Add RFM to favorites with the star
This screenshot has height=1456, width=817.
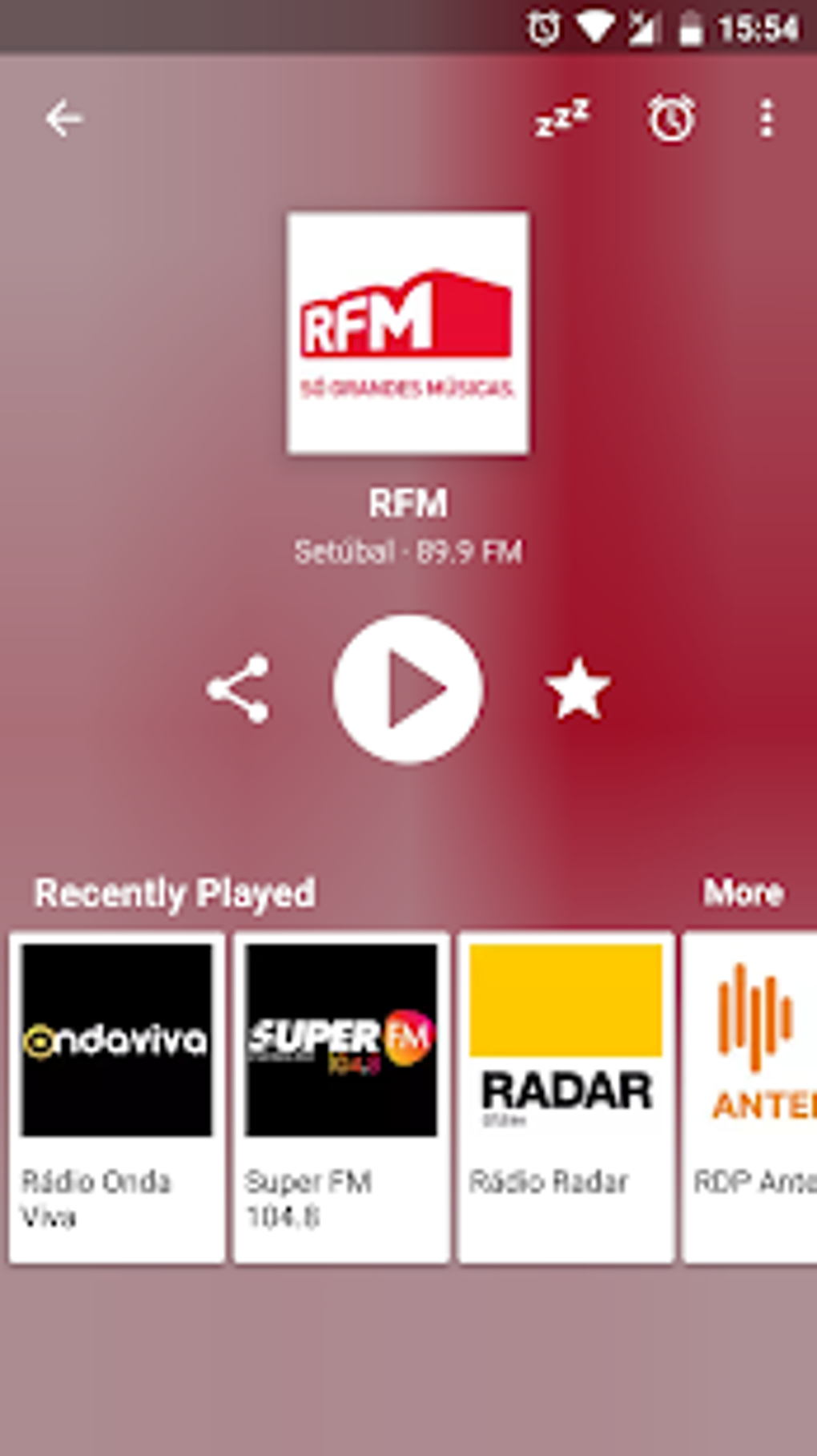[578, 690]
